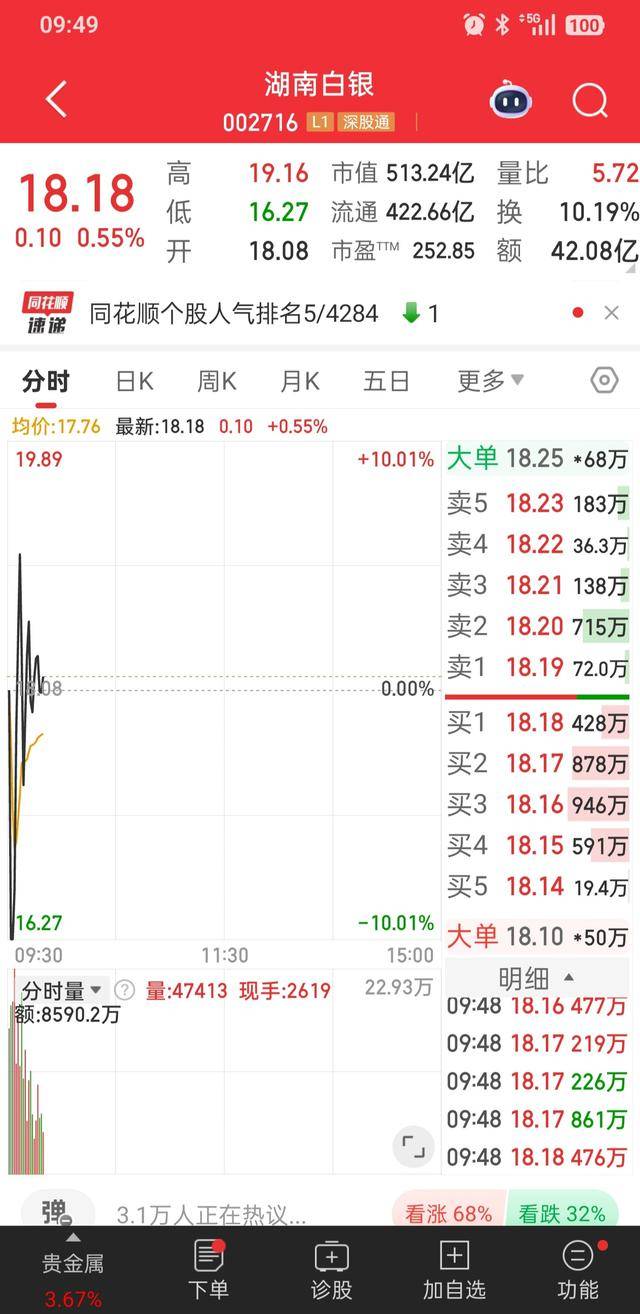Show the 月K chart
This screenshot has height=1314, width=640.
299,381
